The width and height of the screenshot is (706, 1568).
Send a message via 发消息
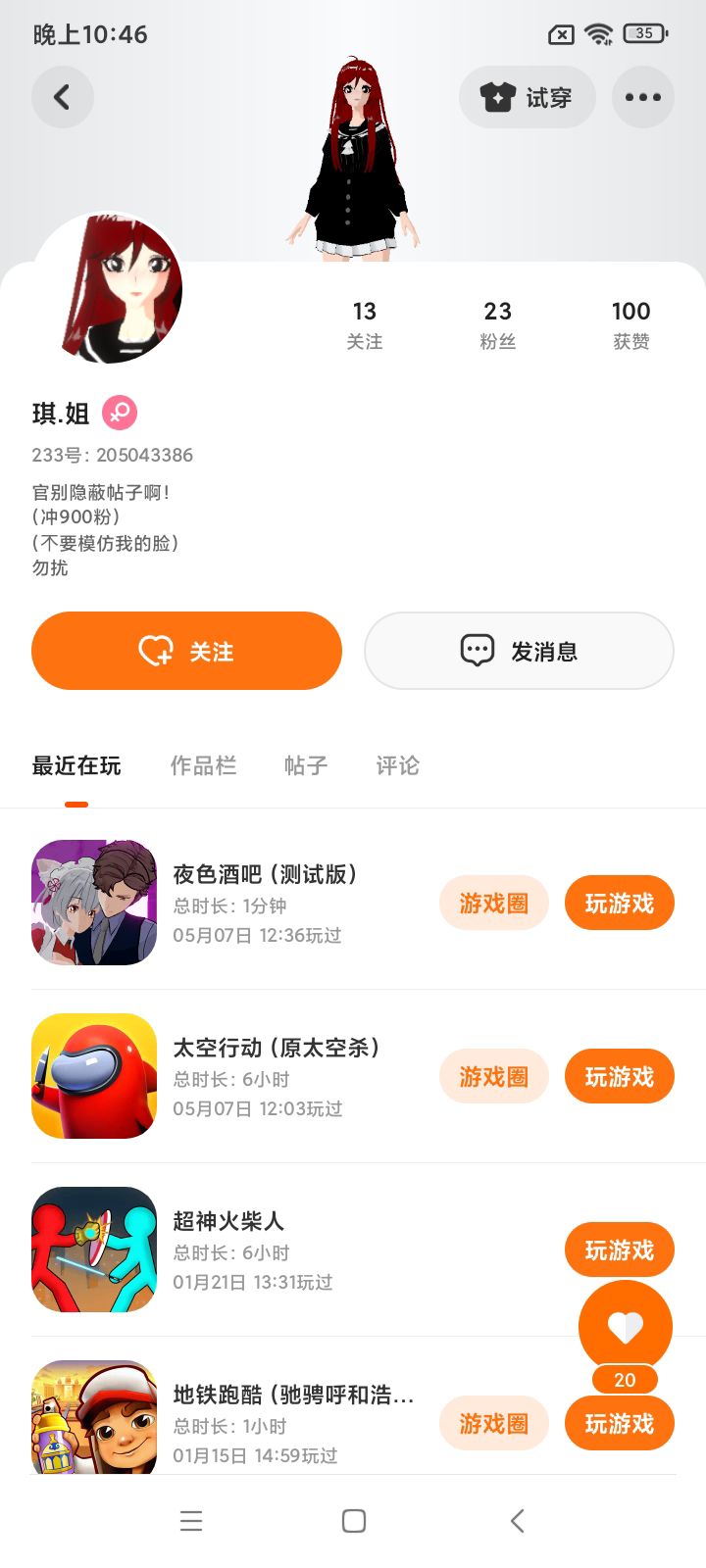519,651
